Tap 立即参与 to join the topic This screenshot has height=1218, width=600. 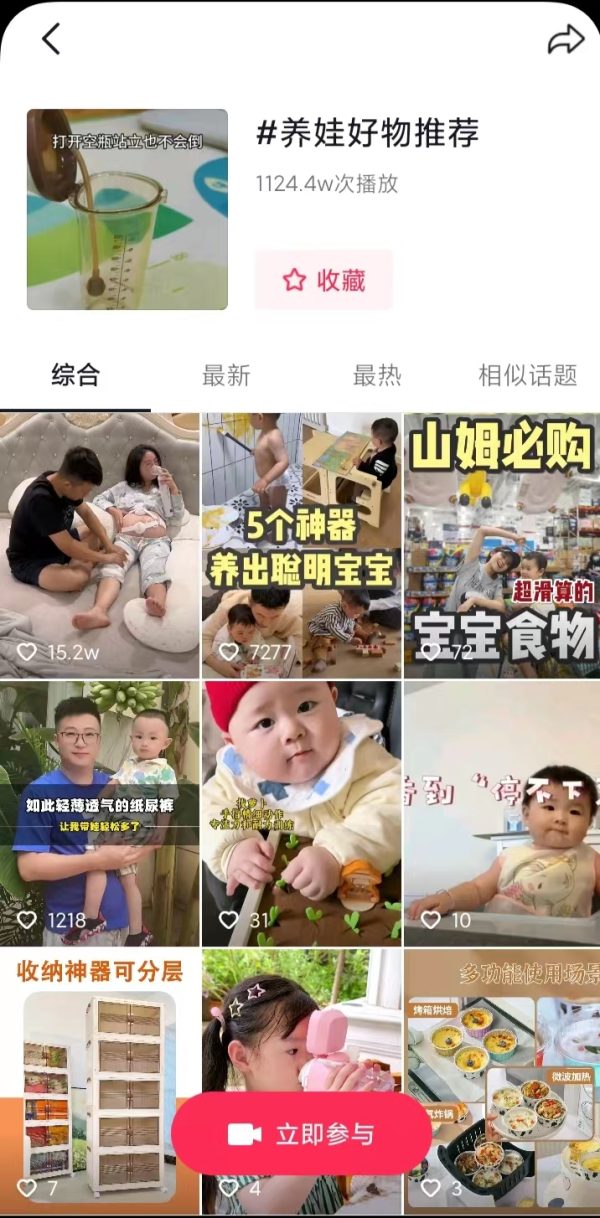(x=301, y=1134)
